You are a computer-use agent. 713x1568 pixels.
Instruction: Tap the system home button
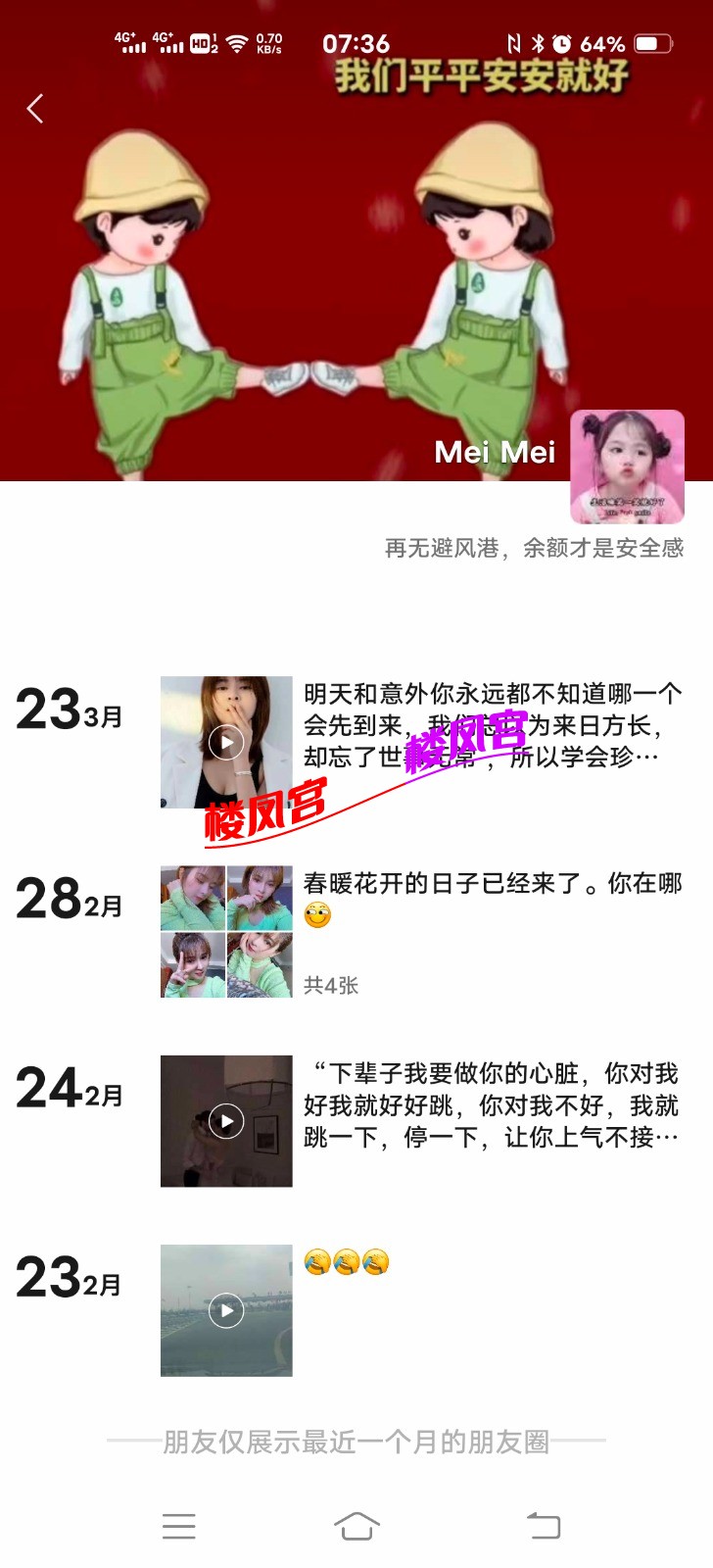coord(356,1526)
